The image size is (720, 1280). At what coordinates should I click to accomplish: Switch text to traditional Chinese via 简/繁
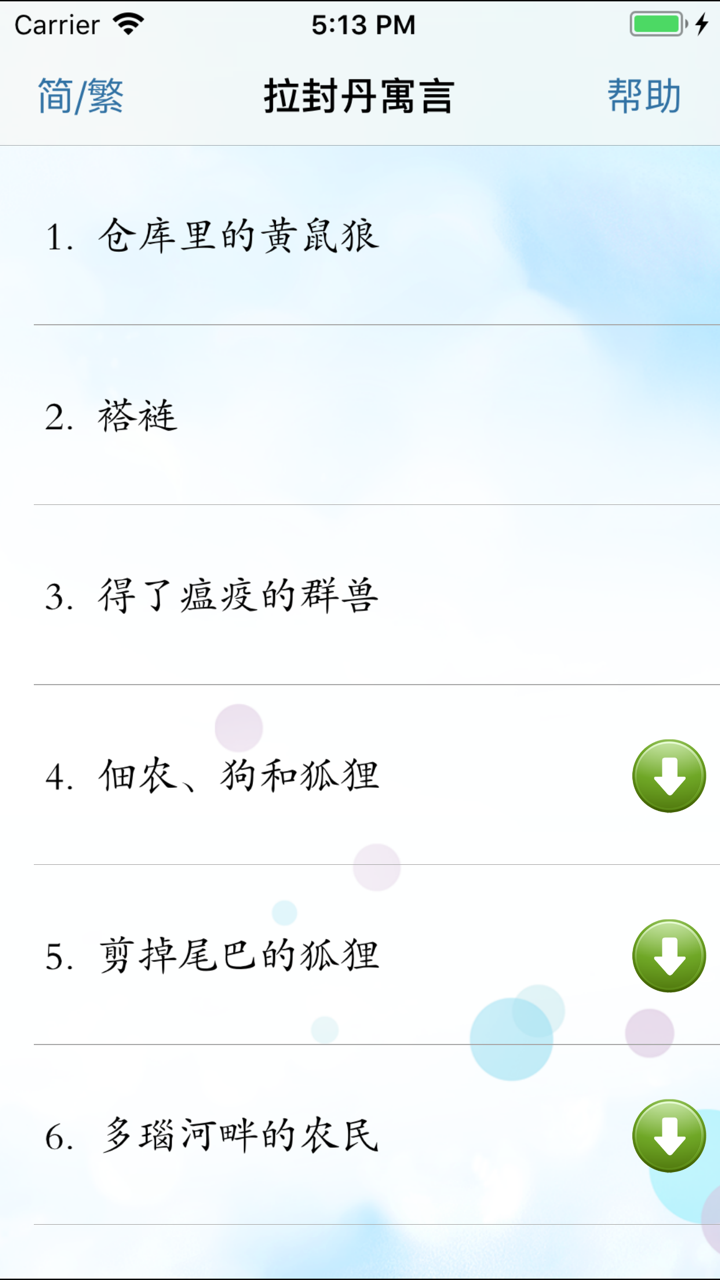(78, 96)
